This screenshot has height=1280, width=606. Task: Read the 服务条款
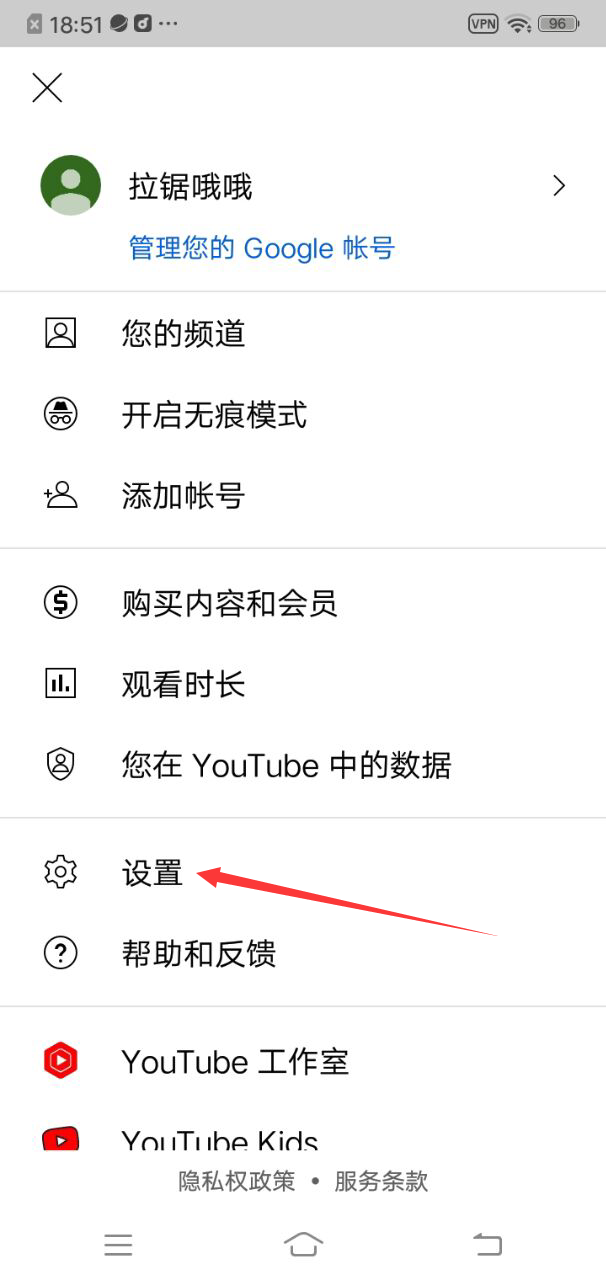tap(381, 1181)
